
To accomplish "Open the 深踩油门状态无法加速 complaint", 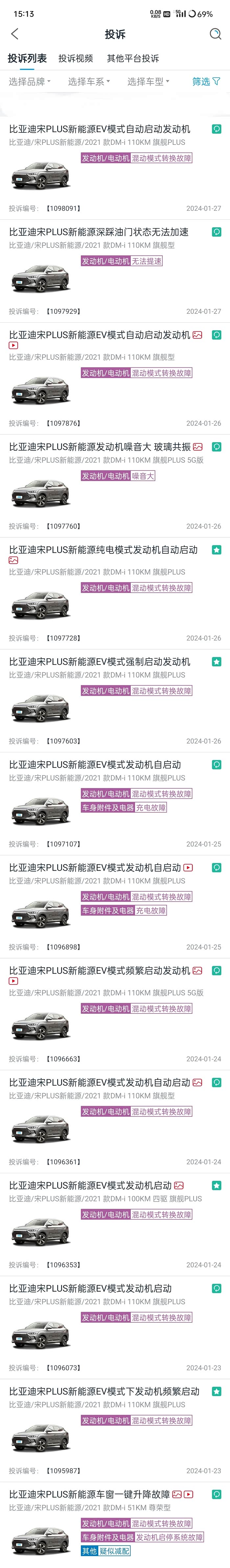I will pos(115,271).
